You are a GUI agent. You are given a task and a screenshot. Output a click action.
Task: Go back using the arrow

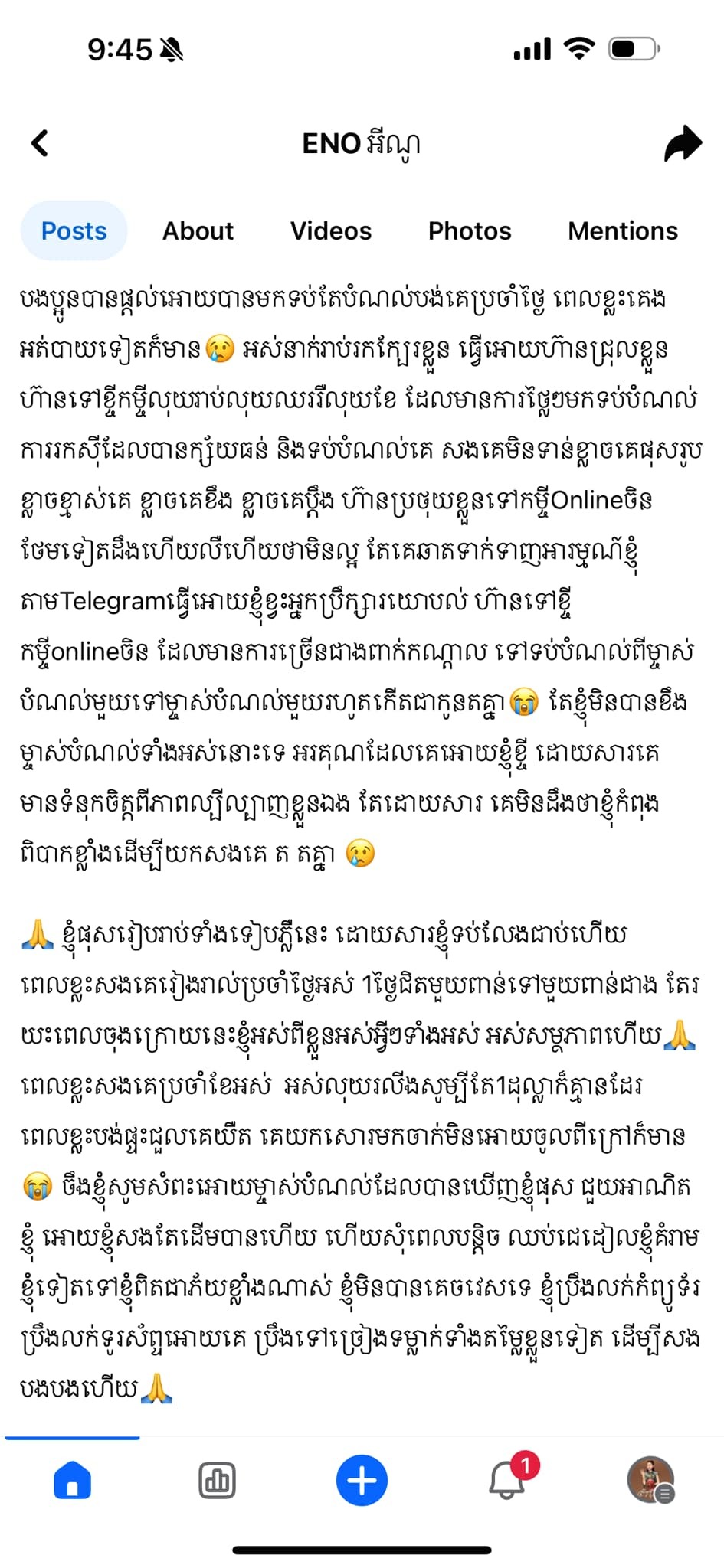(x=40, y=143)
